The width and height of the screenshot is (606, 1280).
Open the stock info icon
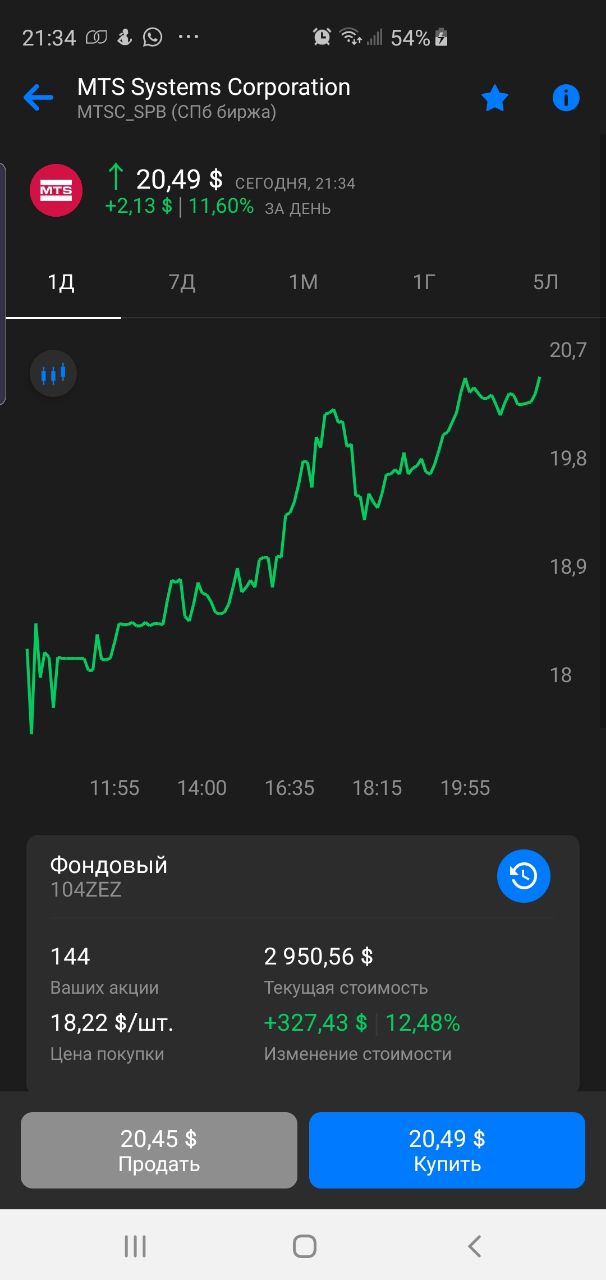566,98
